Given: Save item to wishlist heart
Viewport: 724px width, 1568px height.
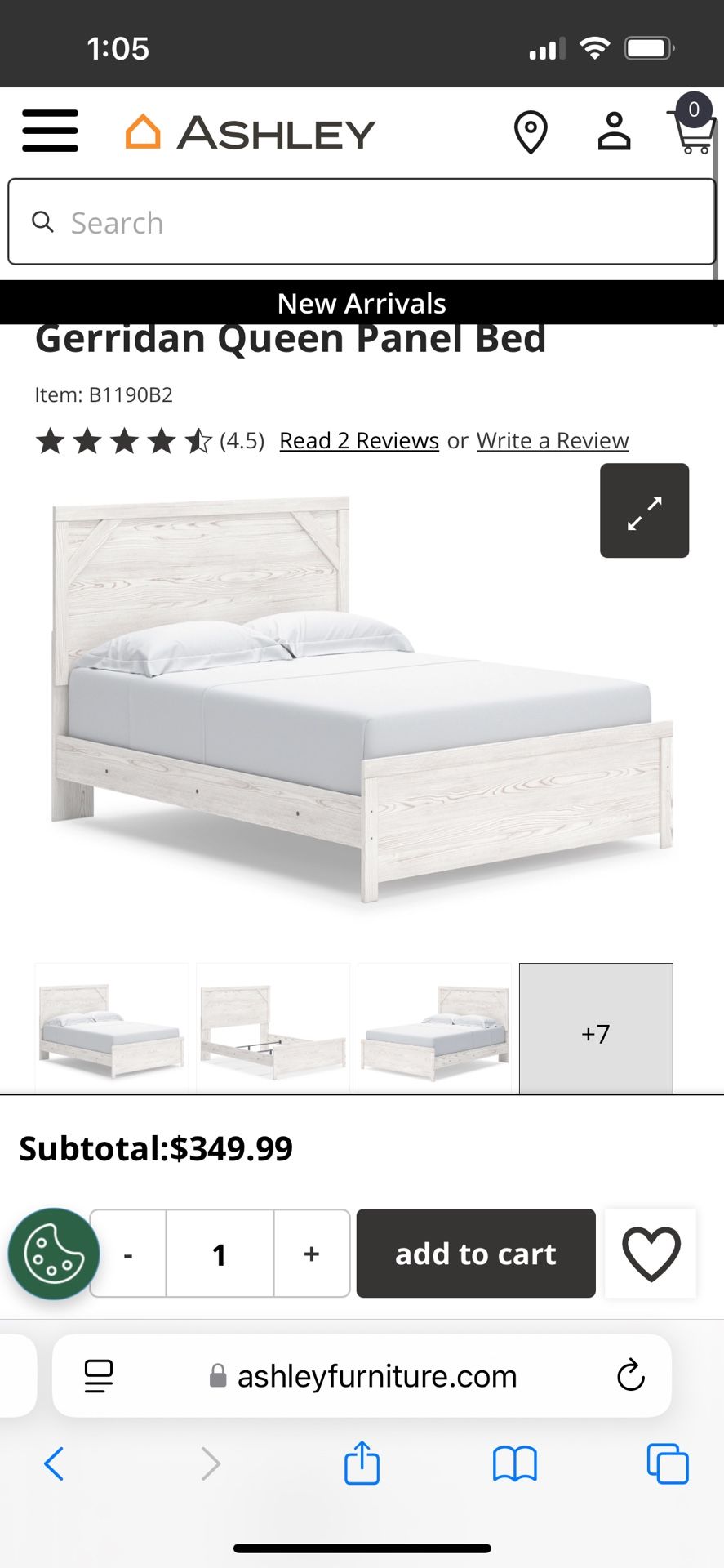Looking at the screenshot, I should (651, 1254).
